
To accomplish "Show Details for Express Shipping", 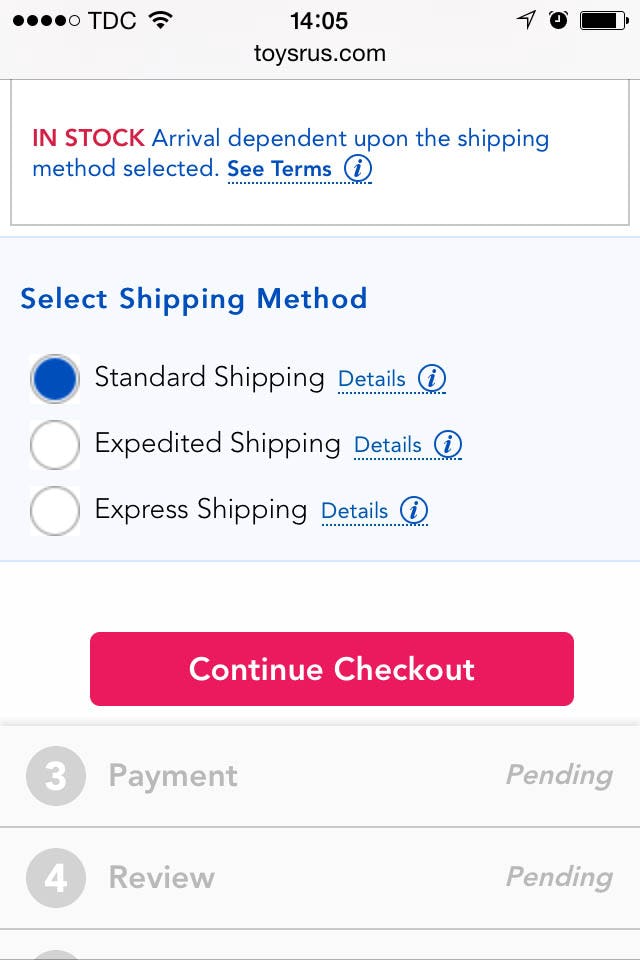I will tap(354, 511).
